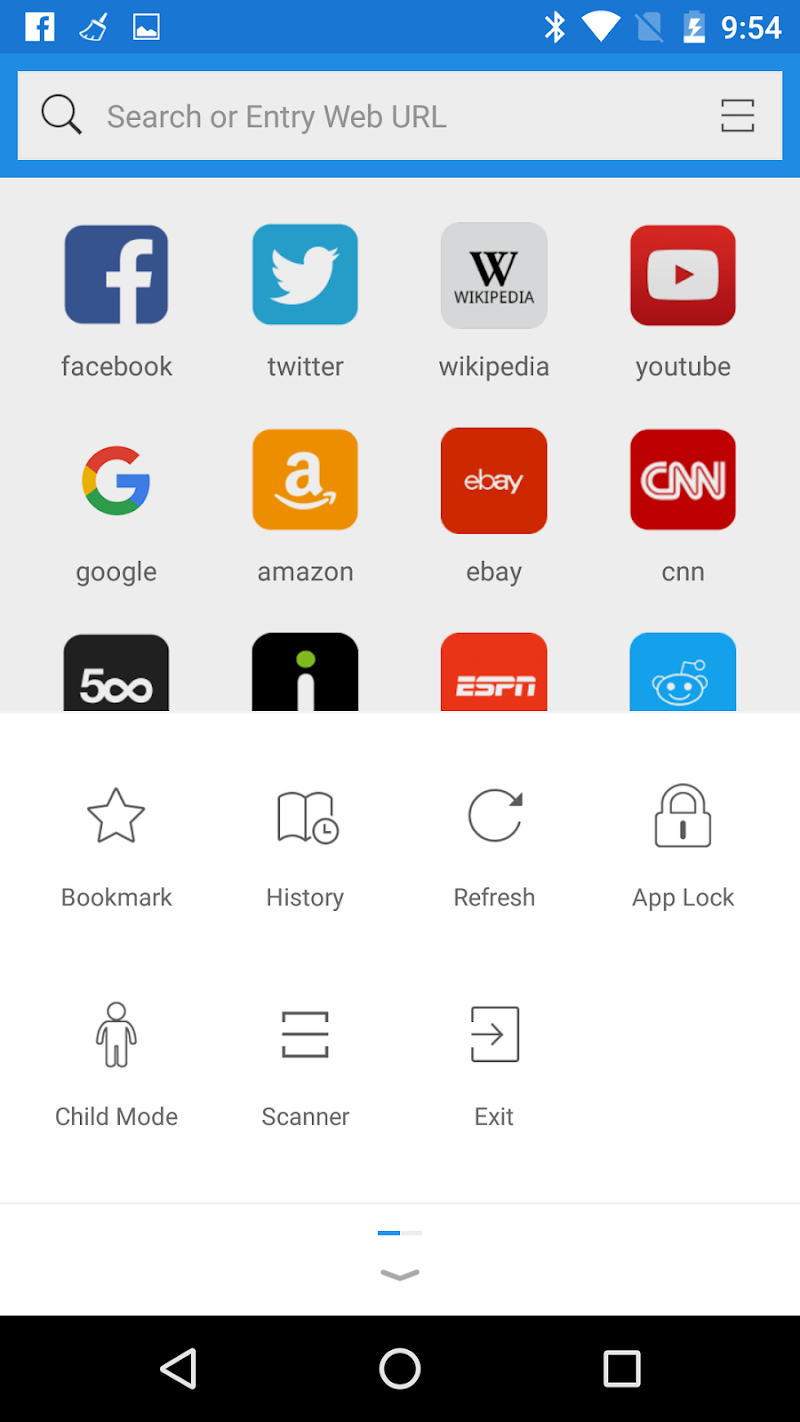Collapse the menu with the down chevron
800x1422 pixels.
pyautogui.click(x=400, y=1275)
